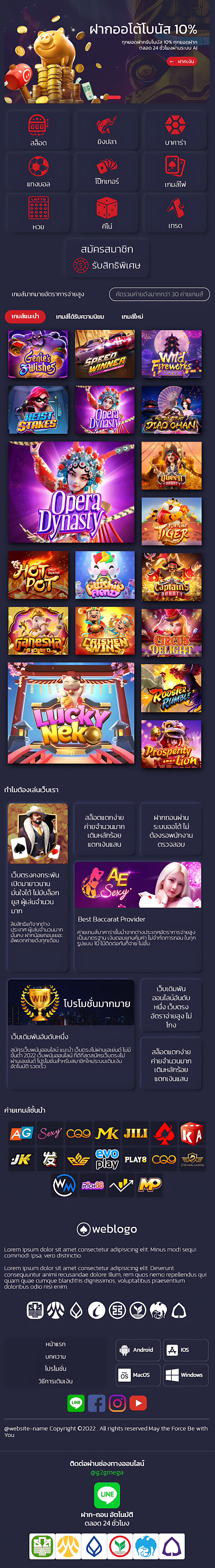Switch to the เกมส์ใหม่ tab

[x=132, y=317]
